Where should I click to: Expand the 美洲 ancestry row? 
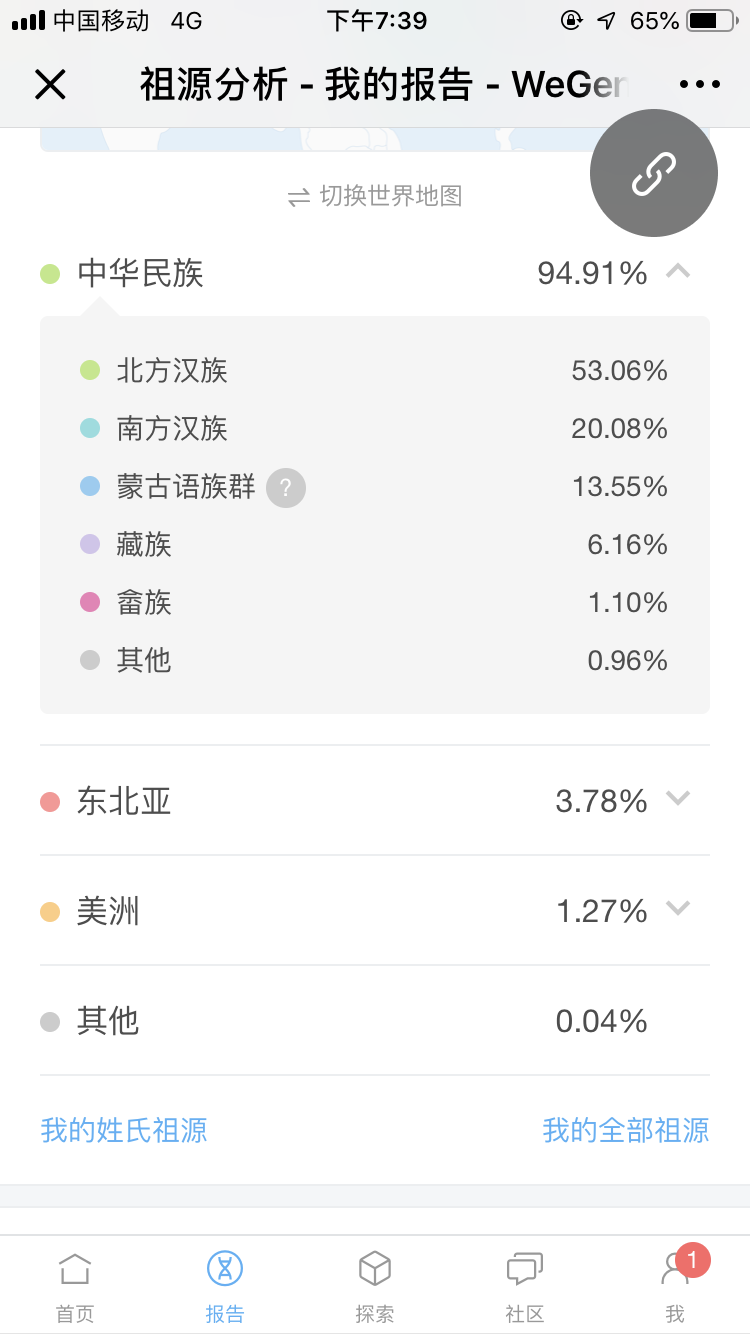(x=375, y=910)
